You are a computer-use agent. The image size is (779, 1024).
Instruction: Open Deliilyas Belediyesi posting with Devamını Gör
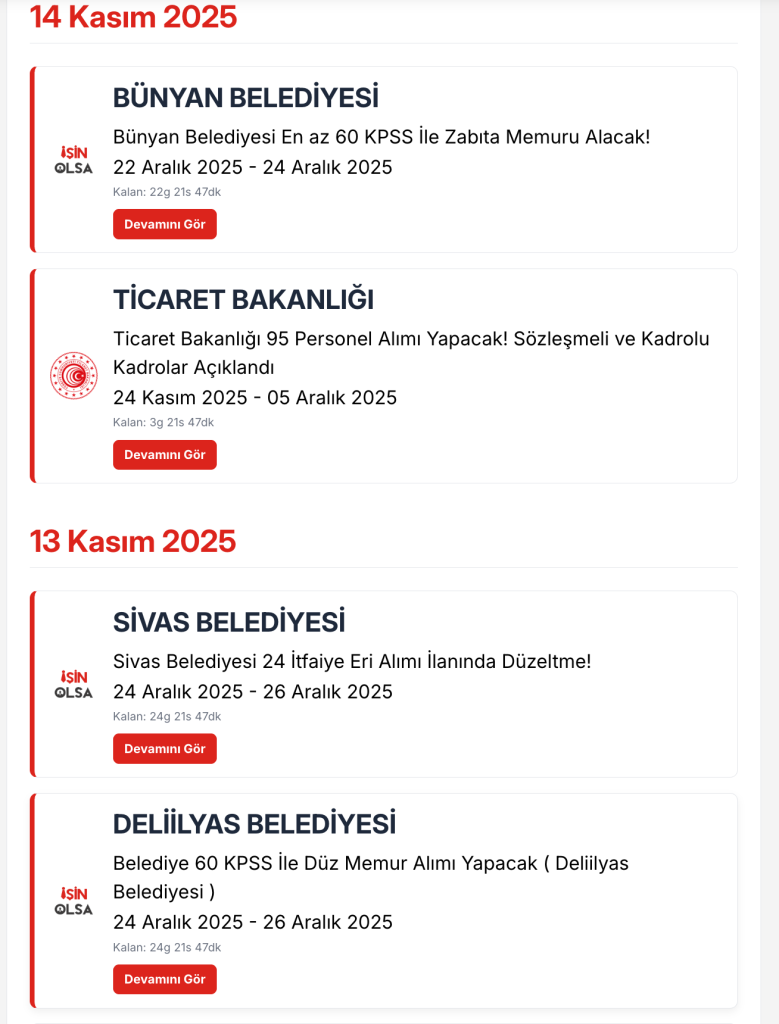tap(164, 979)
